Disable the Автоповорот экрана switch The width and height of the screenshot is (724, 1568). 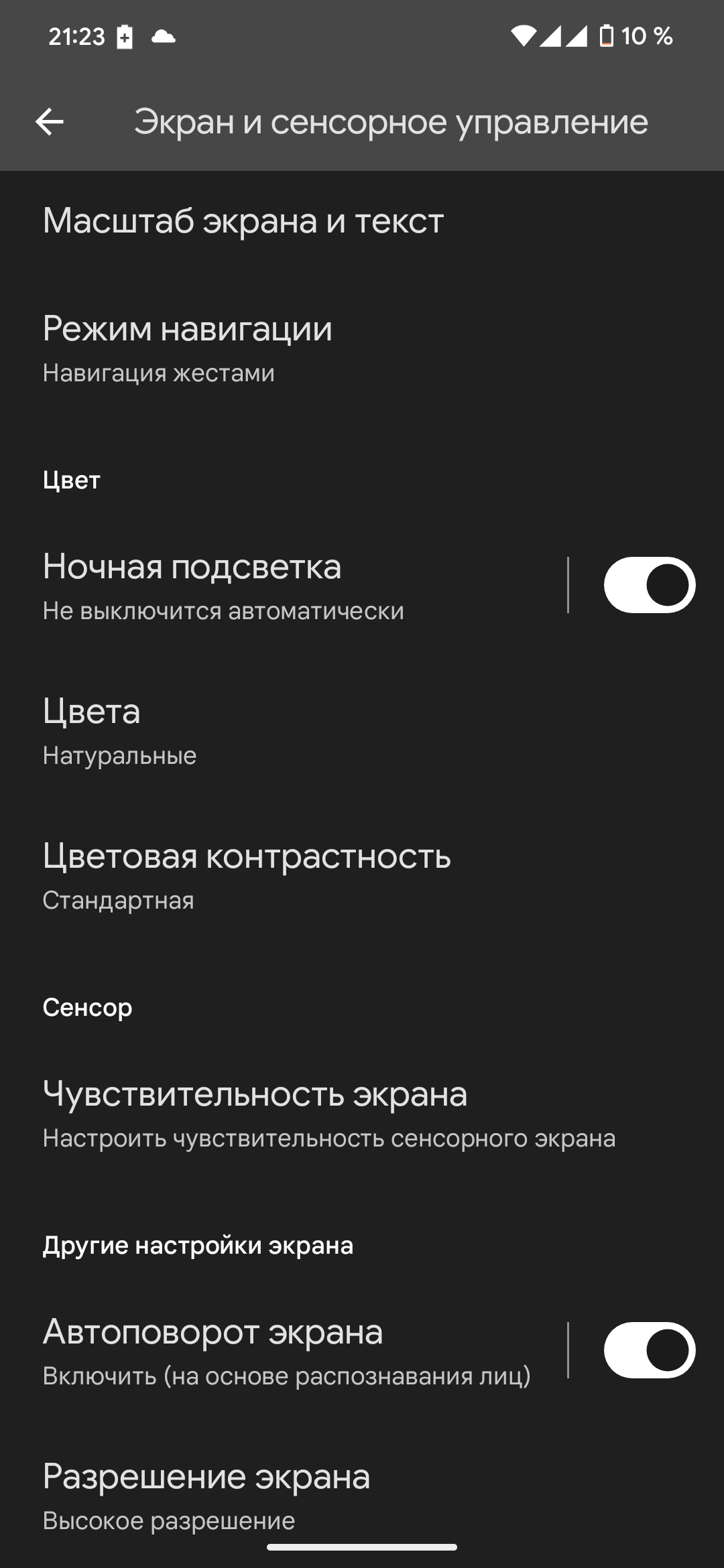point(649,1350)
